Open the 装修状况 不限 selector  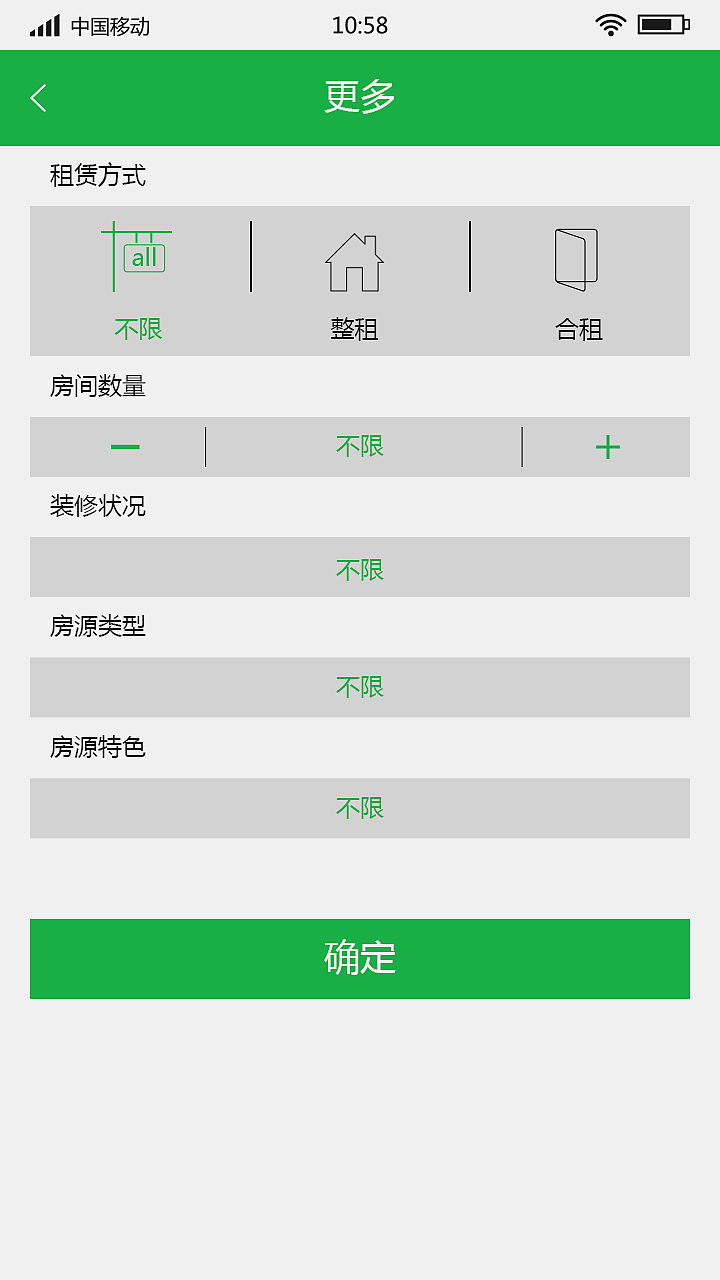pyautogui.click(x=360, y=567)
